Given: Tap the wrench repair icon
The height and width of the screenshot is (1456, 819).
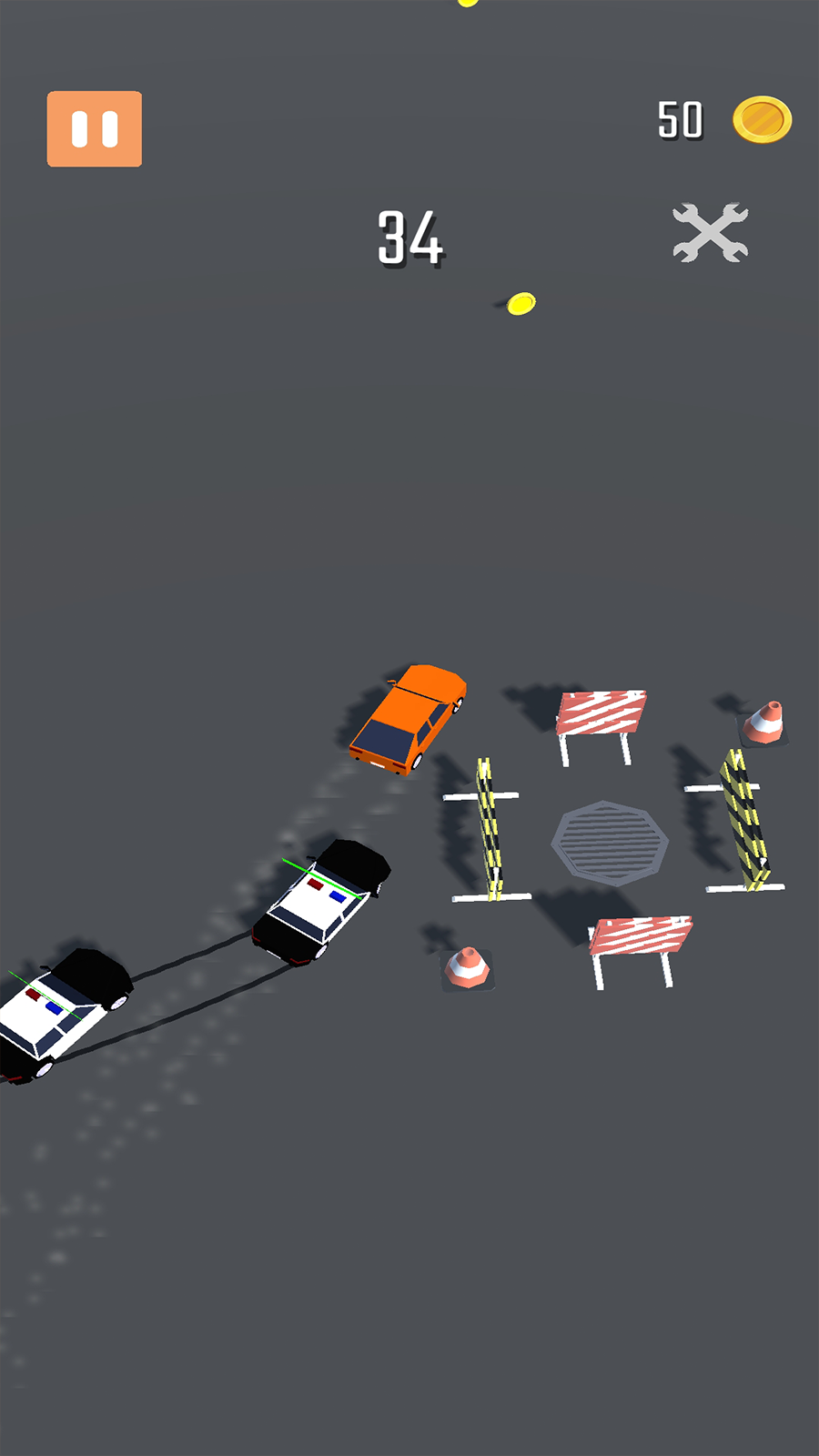Looking at the screenshot, I should coord(710,233).
